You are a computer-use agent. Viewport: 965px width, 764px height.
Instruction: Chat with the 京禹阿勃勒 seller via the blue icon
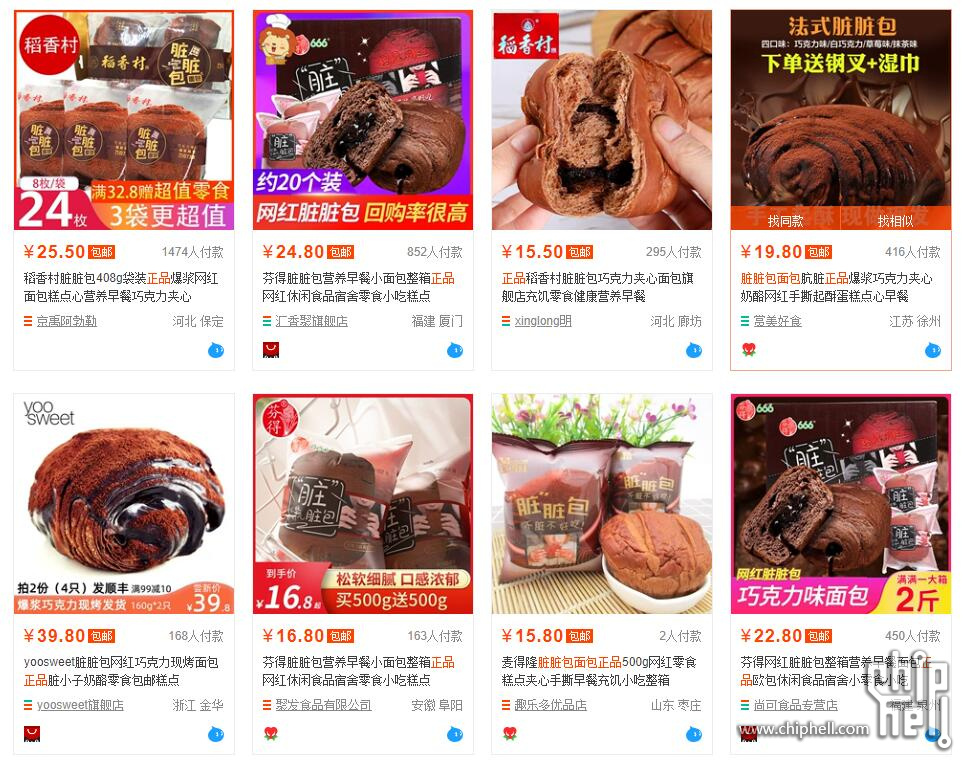[216, 350]
